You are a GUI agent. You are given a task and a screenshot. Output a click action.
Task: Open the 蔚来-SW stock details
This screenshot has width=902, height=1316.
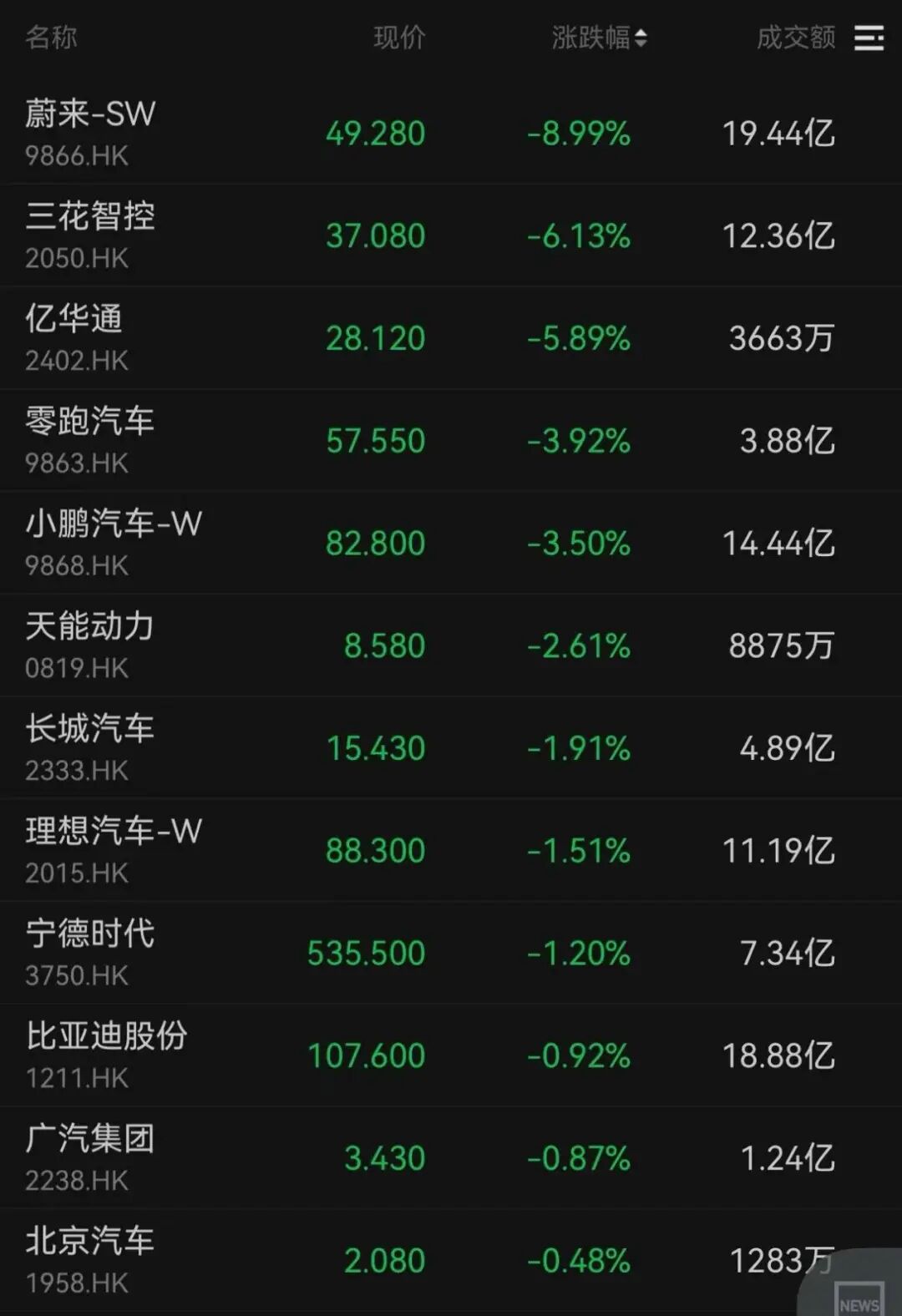90,132
